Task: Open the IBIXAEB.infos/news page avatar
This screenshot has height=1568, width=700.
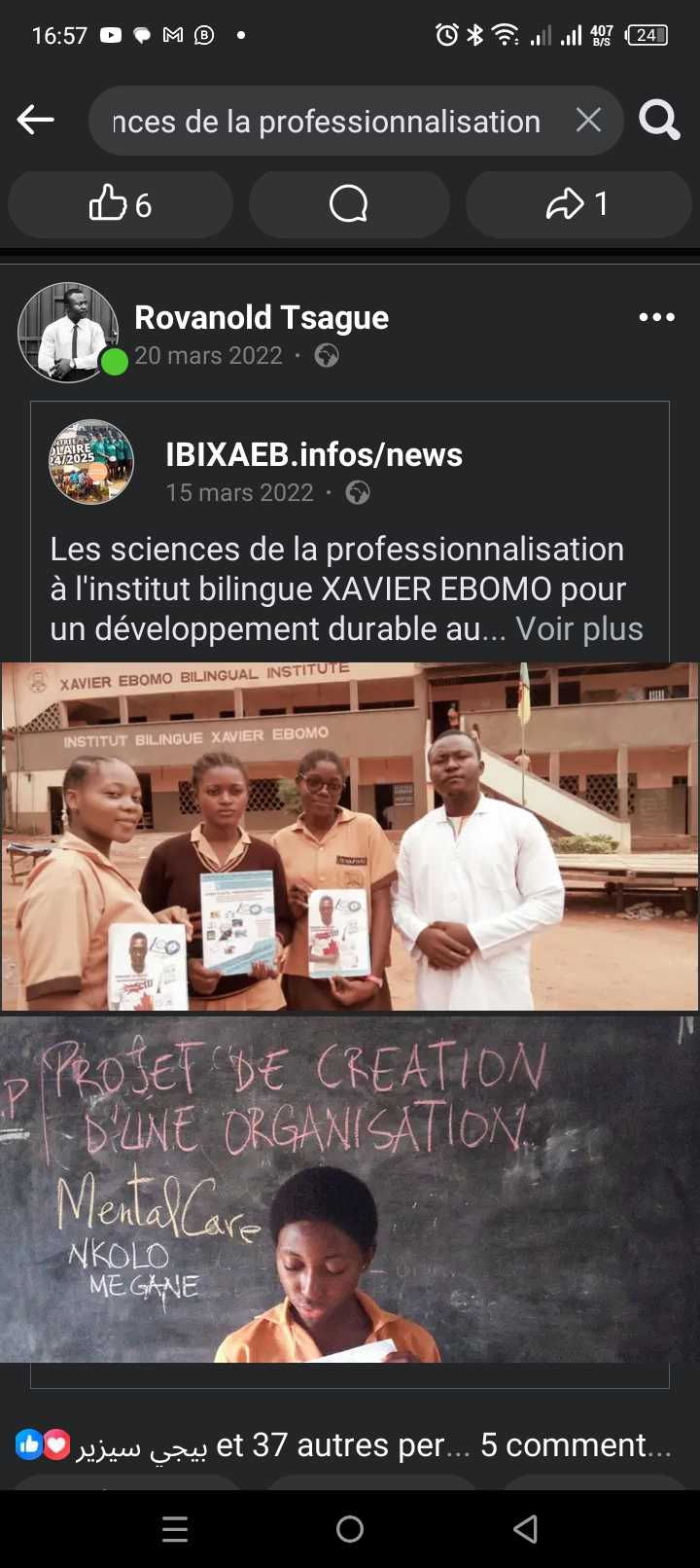Action: 91,462
